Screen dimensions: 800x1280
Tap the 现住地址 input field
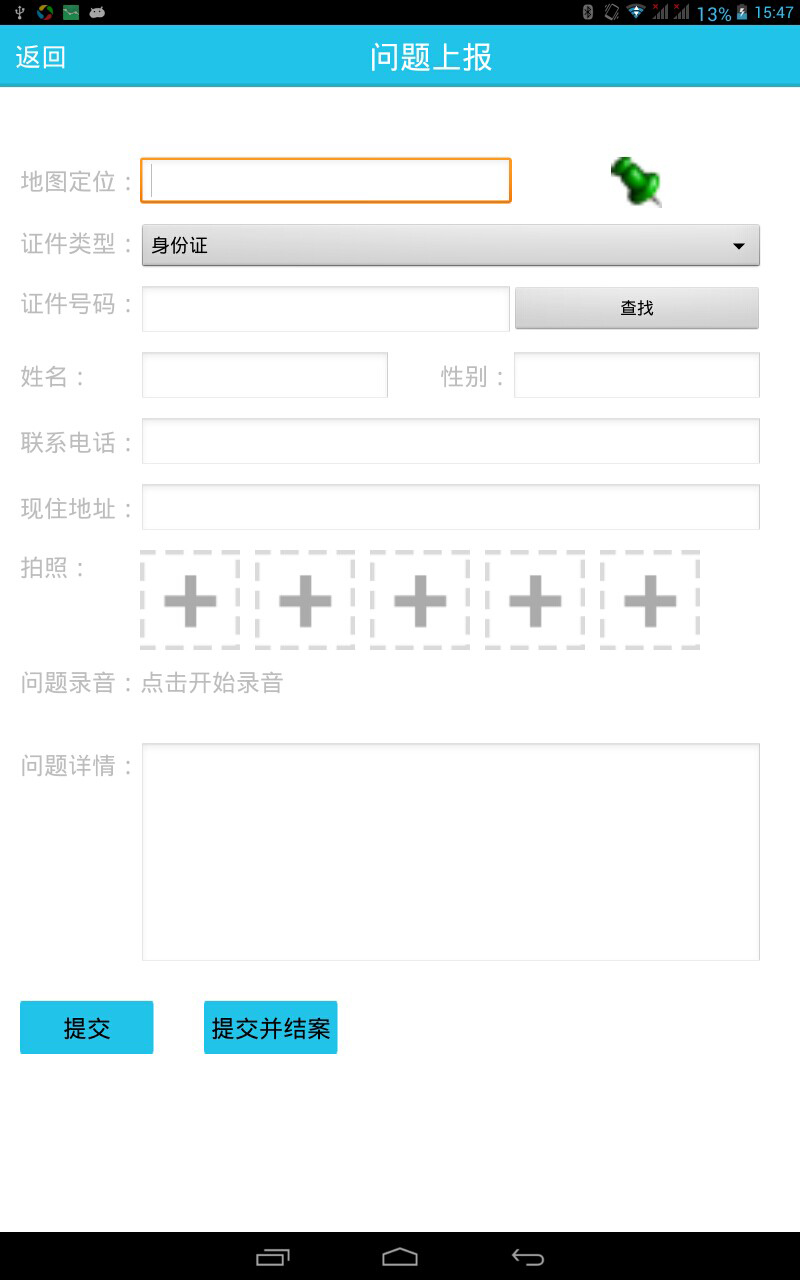click(451, 507)
